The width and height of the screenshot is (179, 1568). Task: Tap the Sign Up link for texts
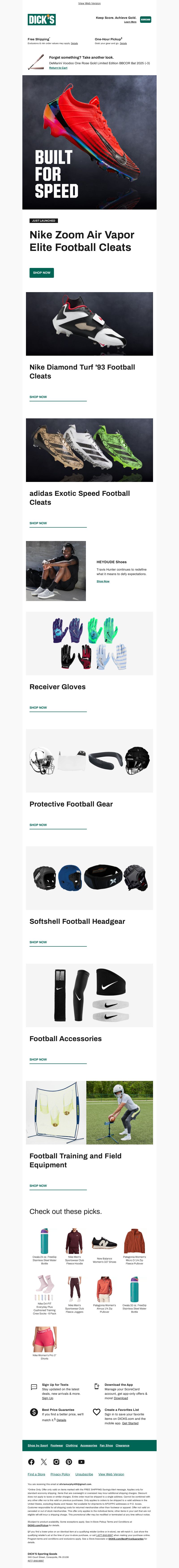pos(47,1398)
